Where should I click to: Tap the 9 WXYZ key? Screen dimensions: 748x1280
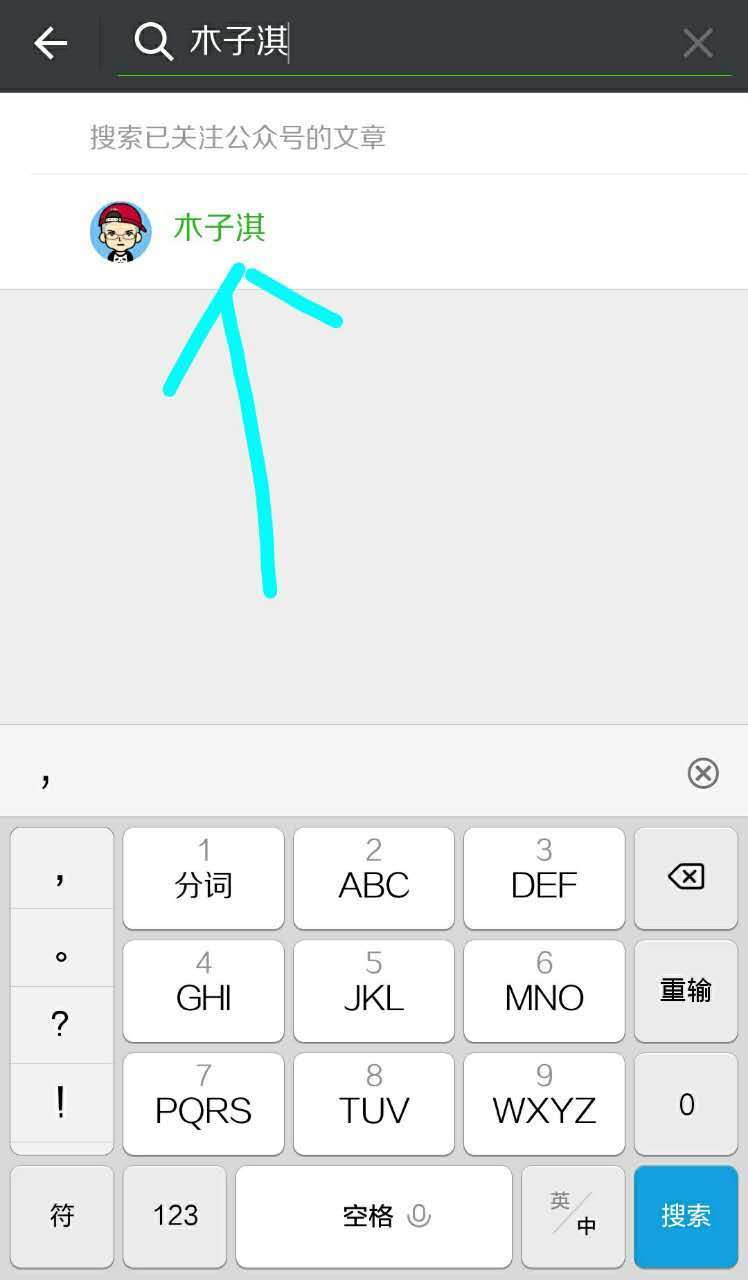coord(544,1103)
